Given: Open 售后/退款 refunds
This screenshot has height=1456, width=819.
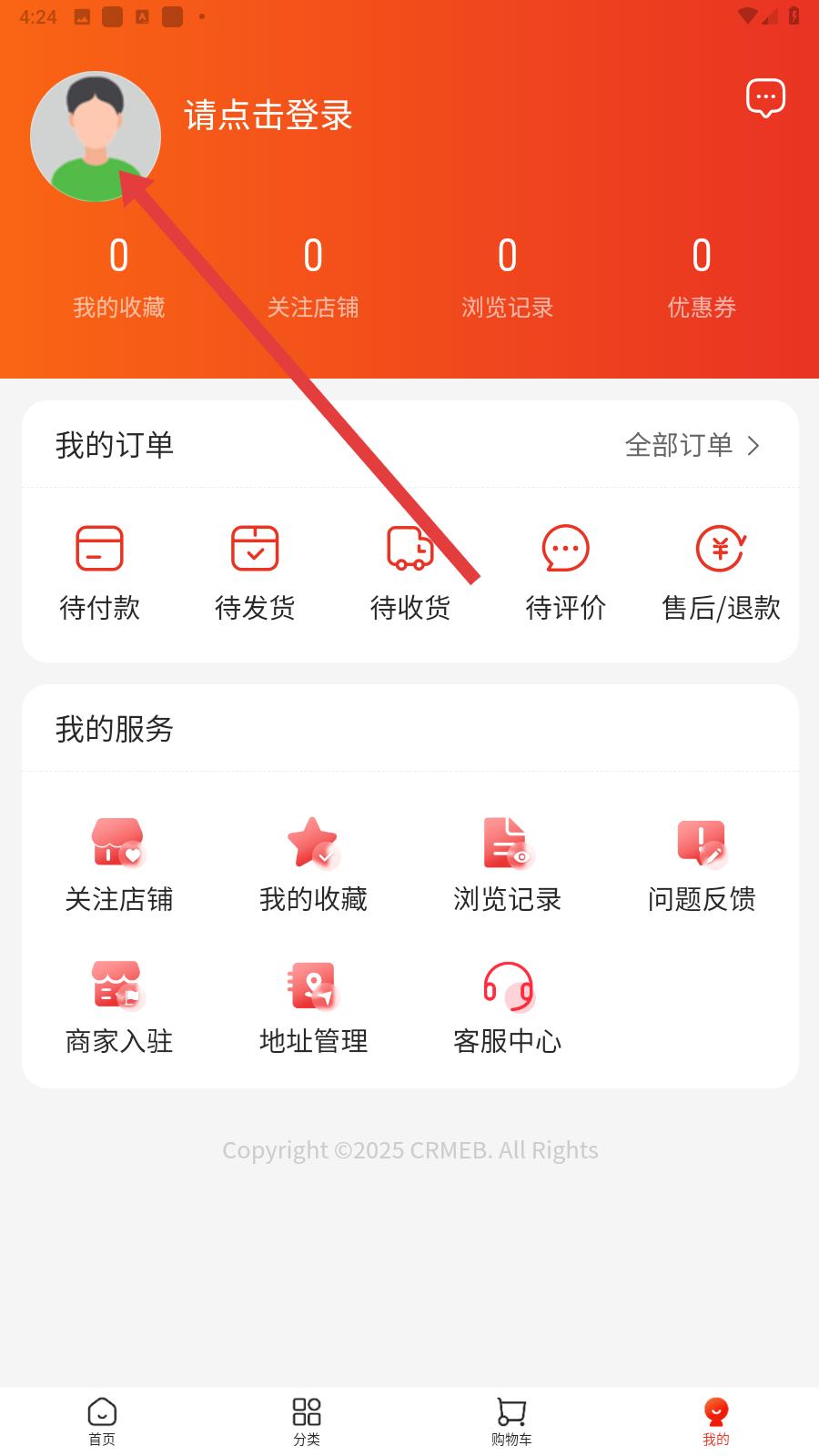Looking at the screenshot, I should 721,571.
